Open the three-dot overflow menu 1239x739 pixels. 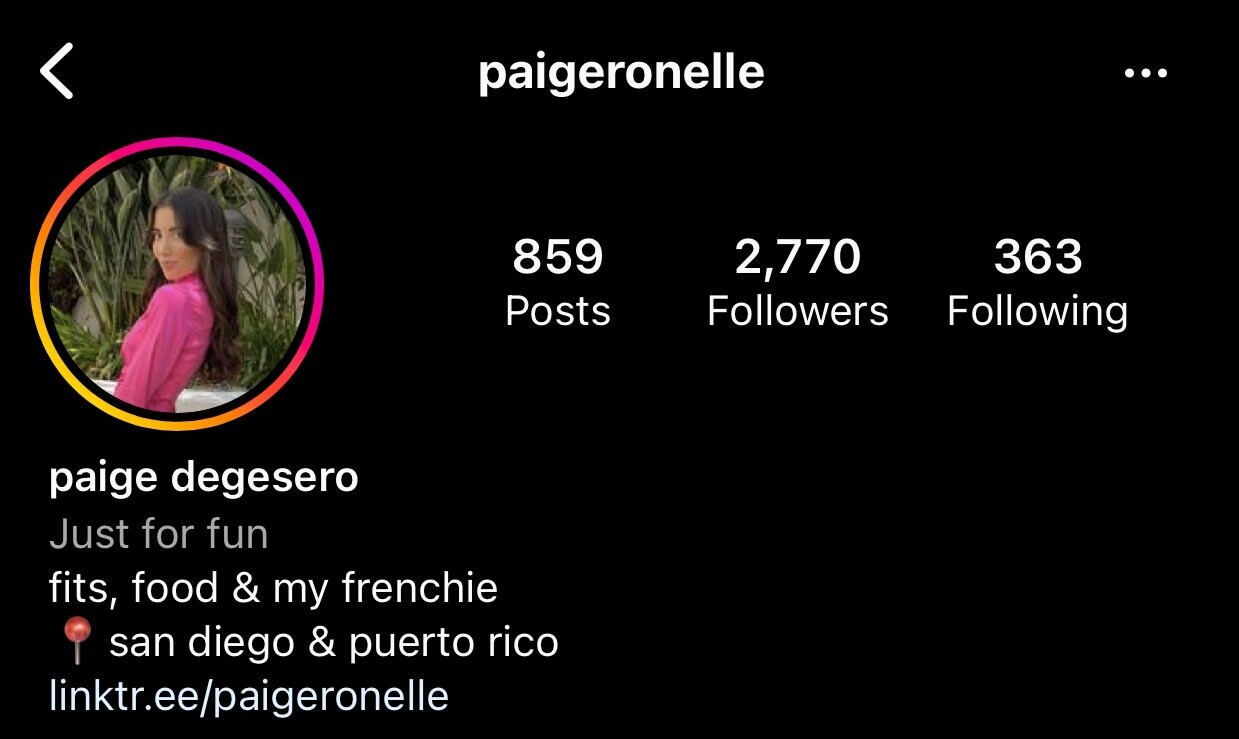(x=1145, y=73)
